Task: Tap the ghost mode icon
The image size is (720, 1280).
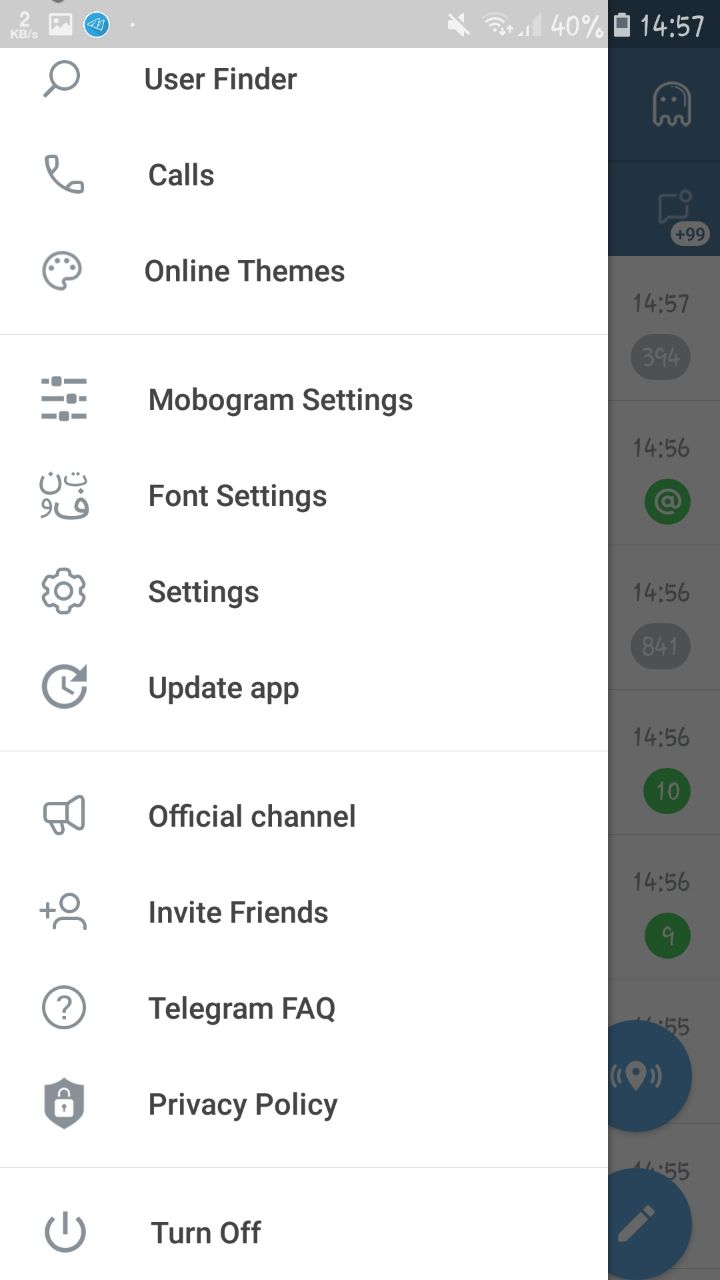Action: (671, 104)
